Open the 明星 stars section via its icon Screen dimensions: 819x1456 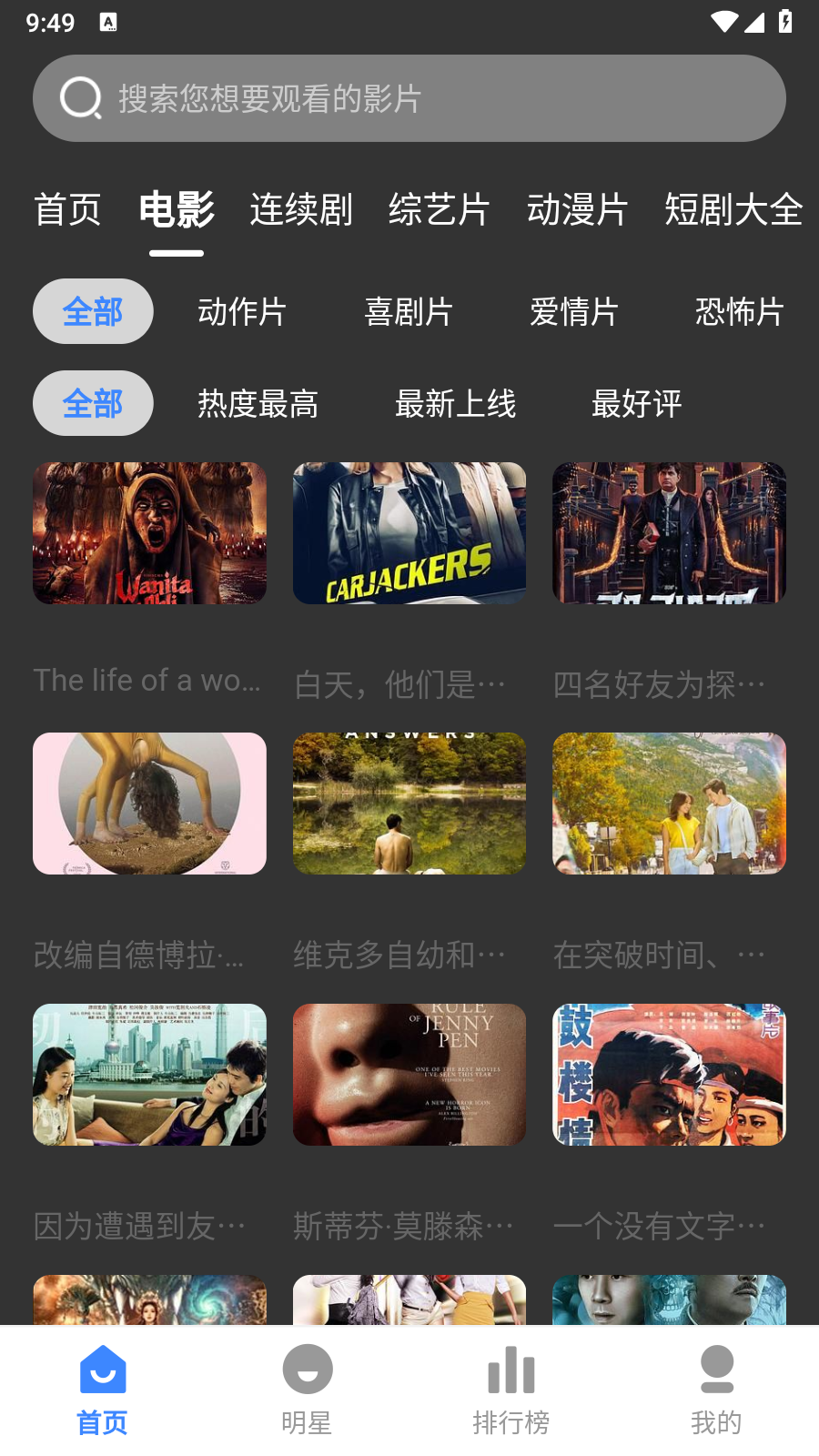click(x=307, y=1370)
